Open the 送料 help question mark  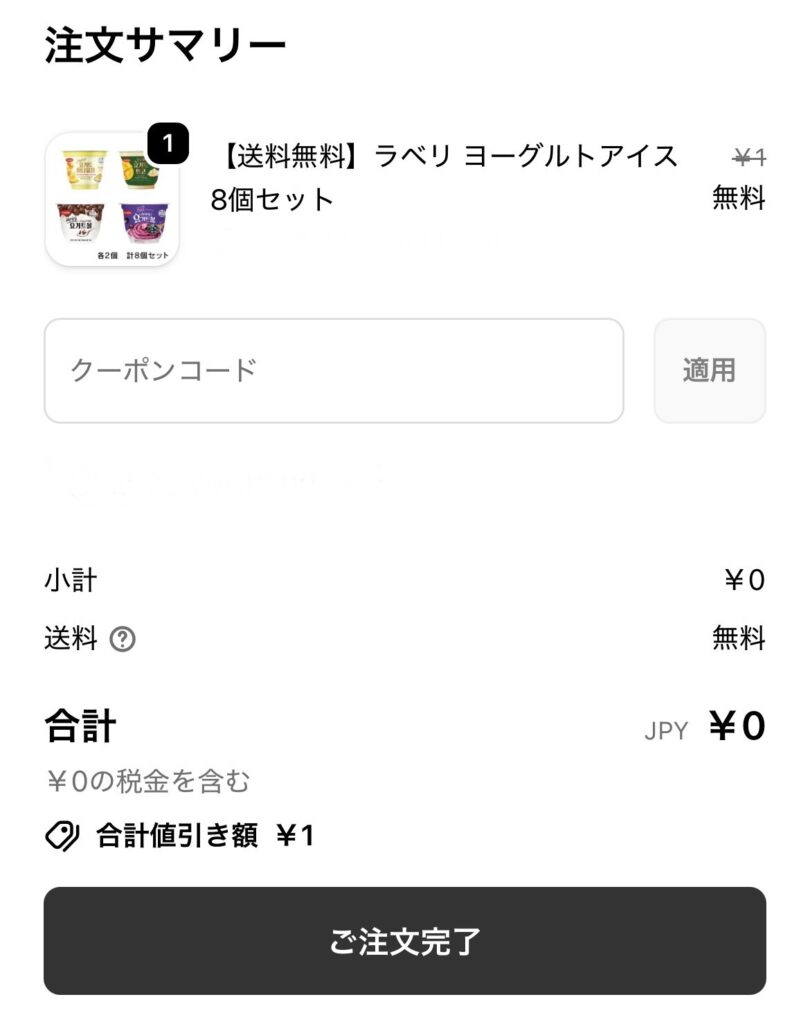[x=122, y=639]
